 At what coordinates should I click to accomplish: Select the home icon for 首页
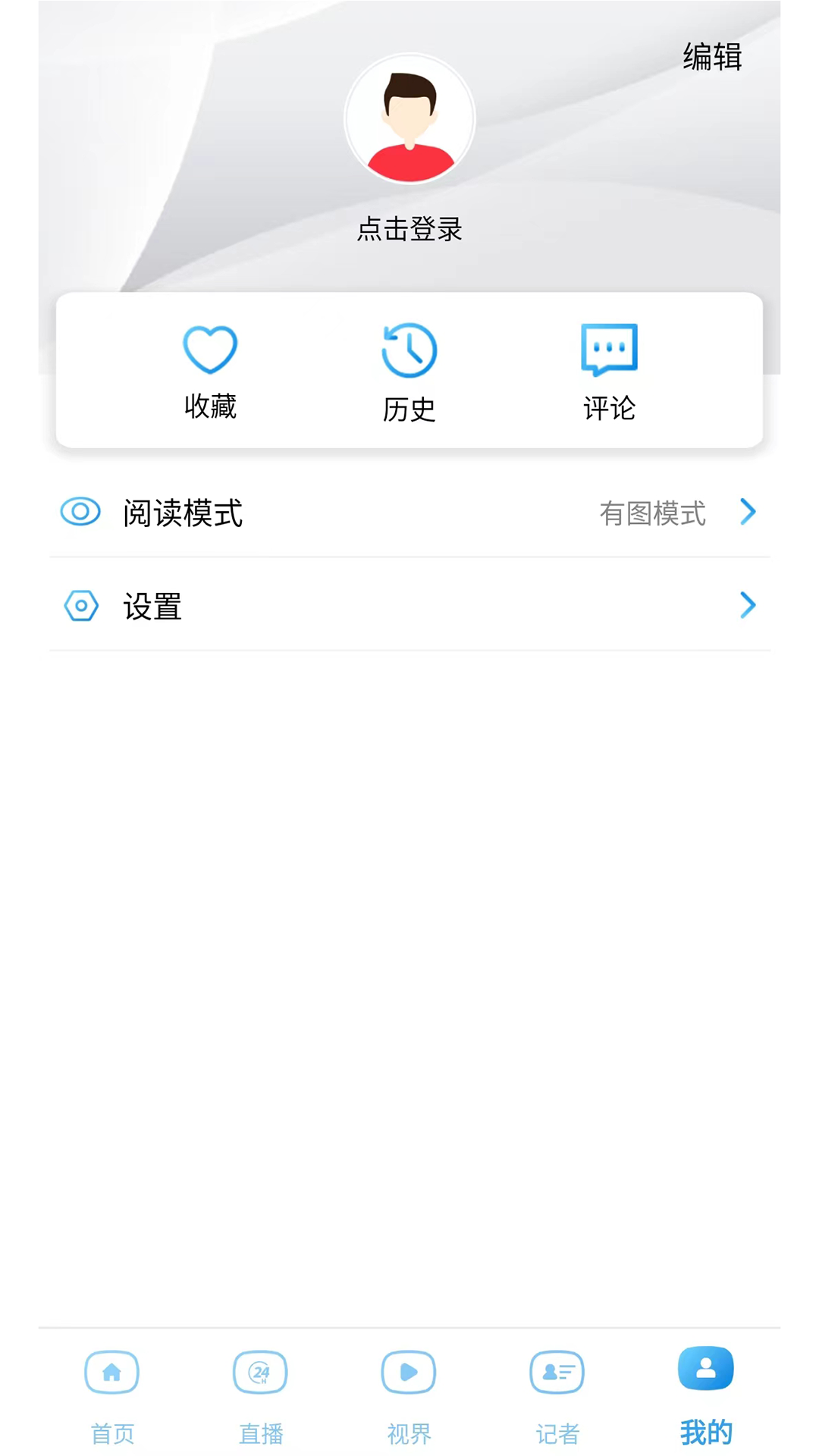pos(111,1371)
